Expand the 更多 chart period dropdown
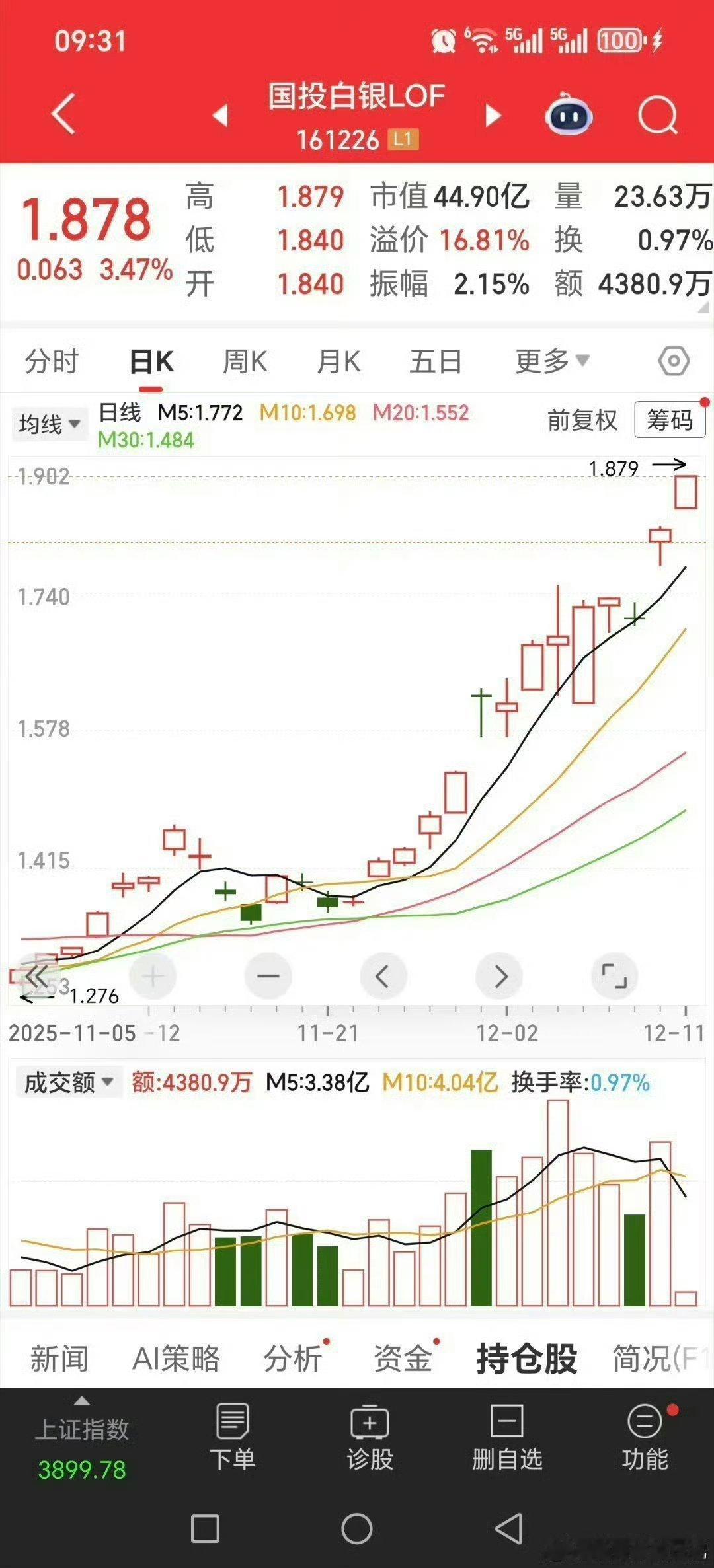 point(549,361)
